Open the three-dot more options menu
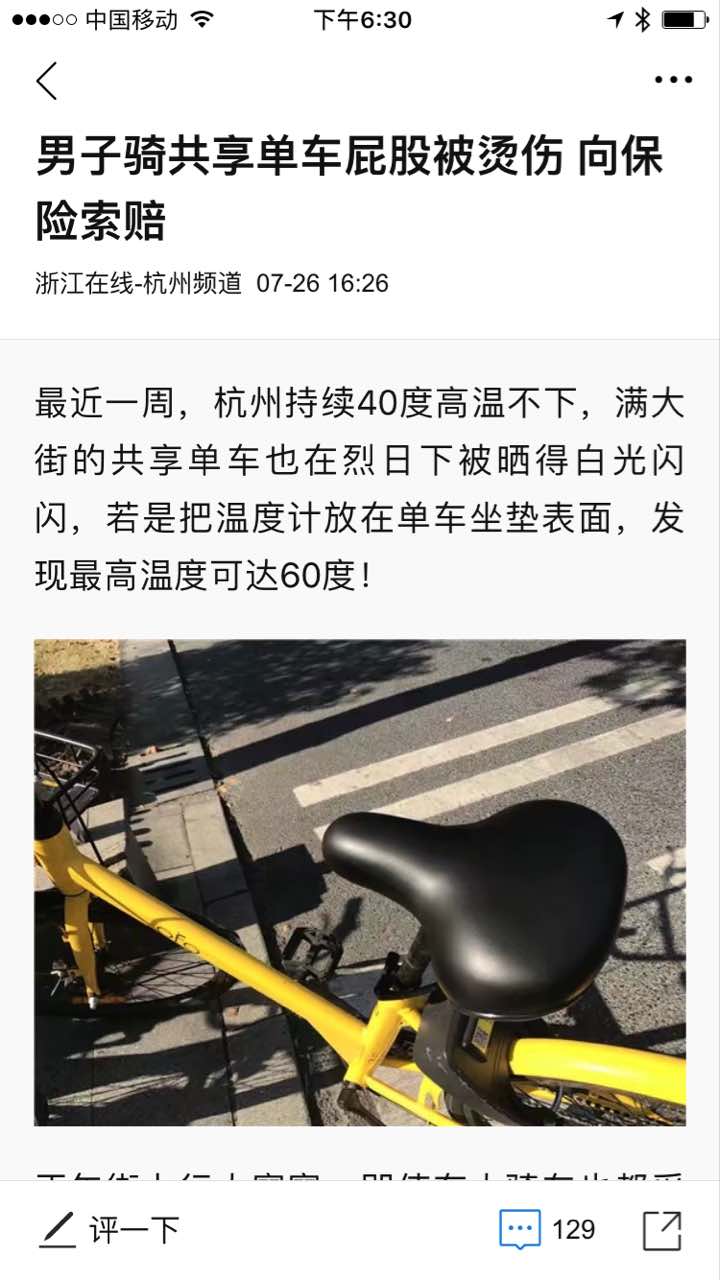Image resolution: width=720 pixels, height=1280 pixels. [673, 80]
